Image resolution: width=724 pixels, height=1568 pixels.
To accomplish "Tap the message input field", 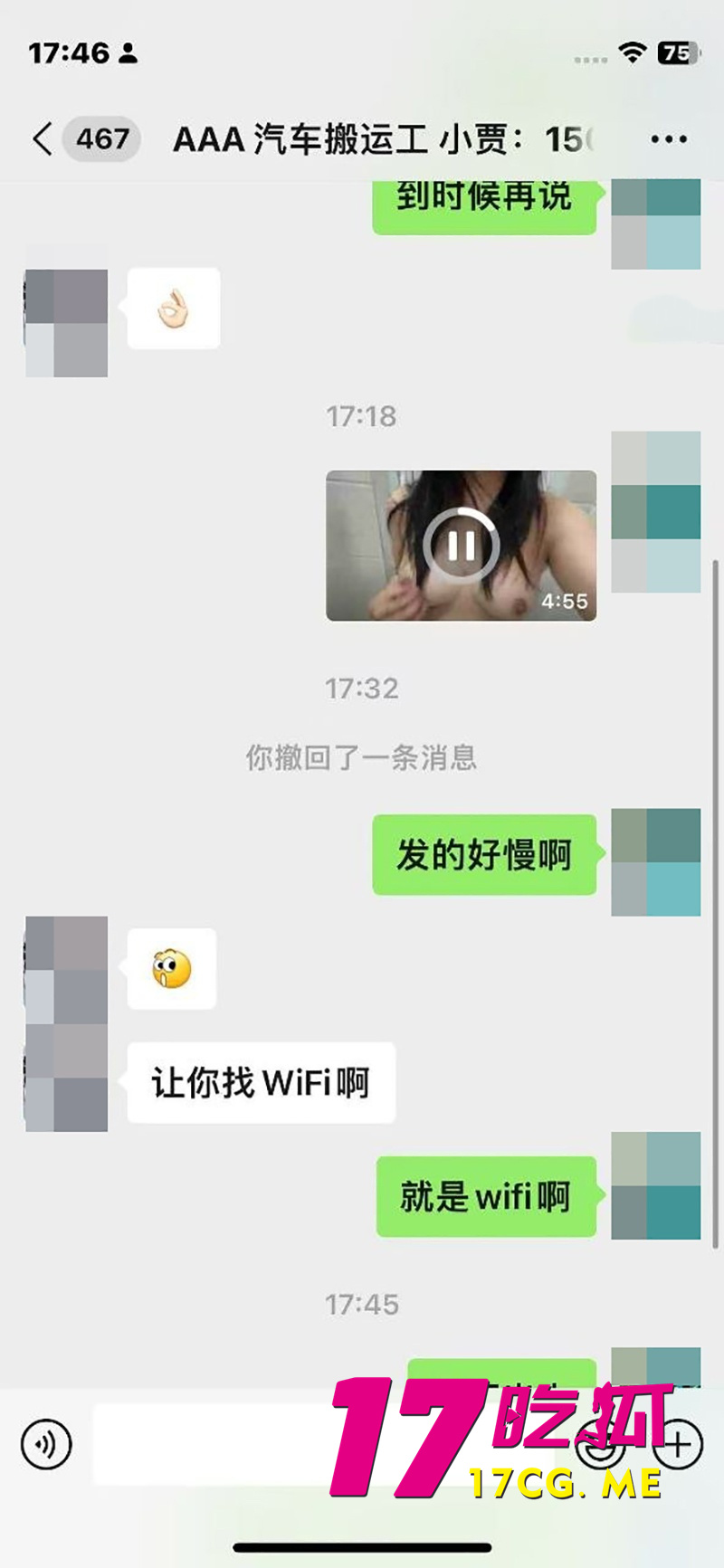I will (317, 1444).
